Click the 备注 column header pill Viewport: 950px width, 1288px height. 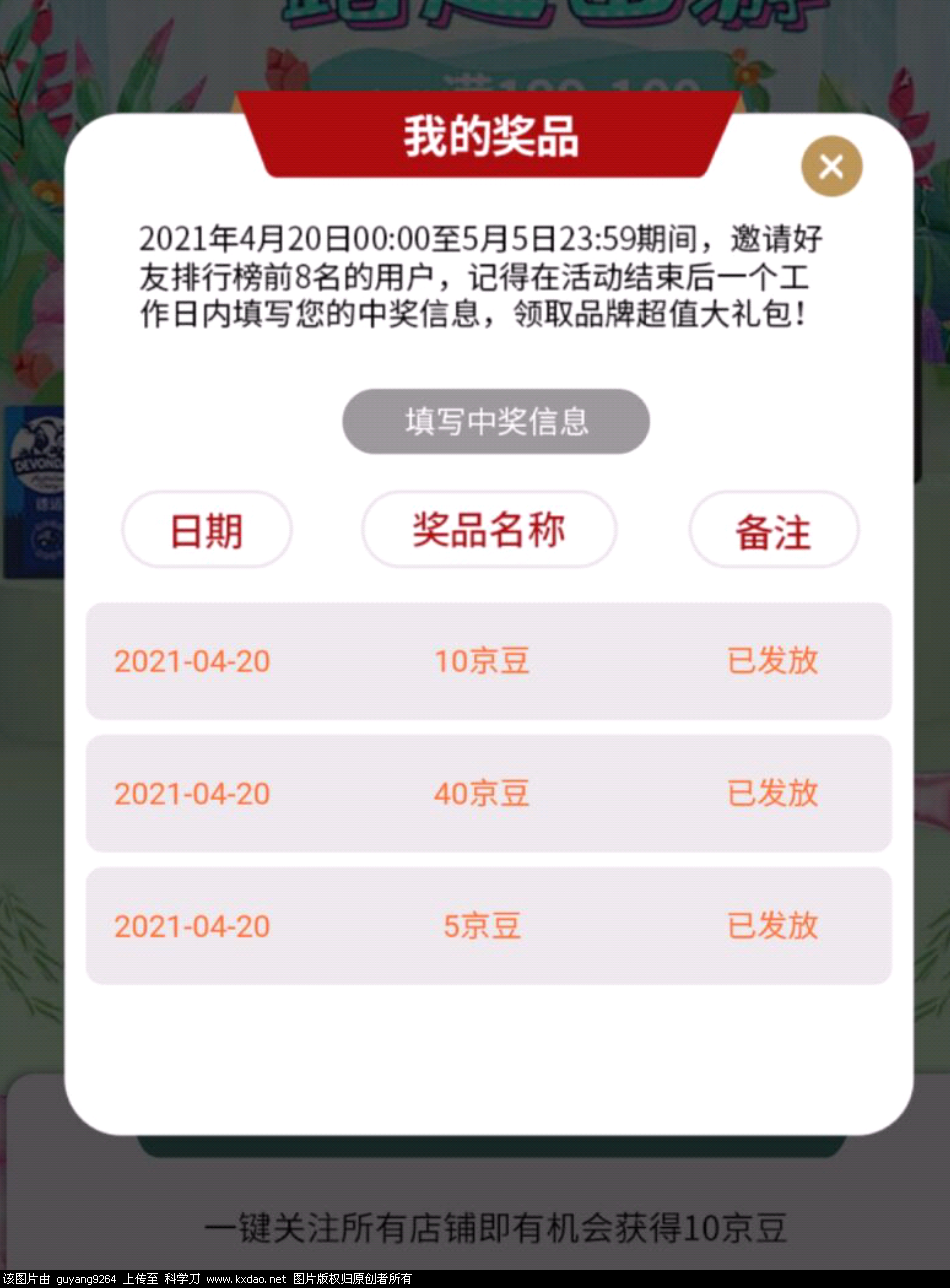click(773, 531)
